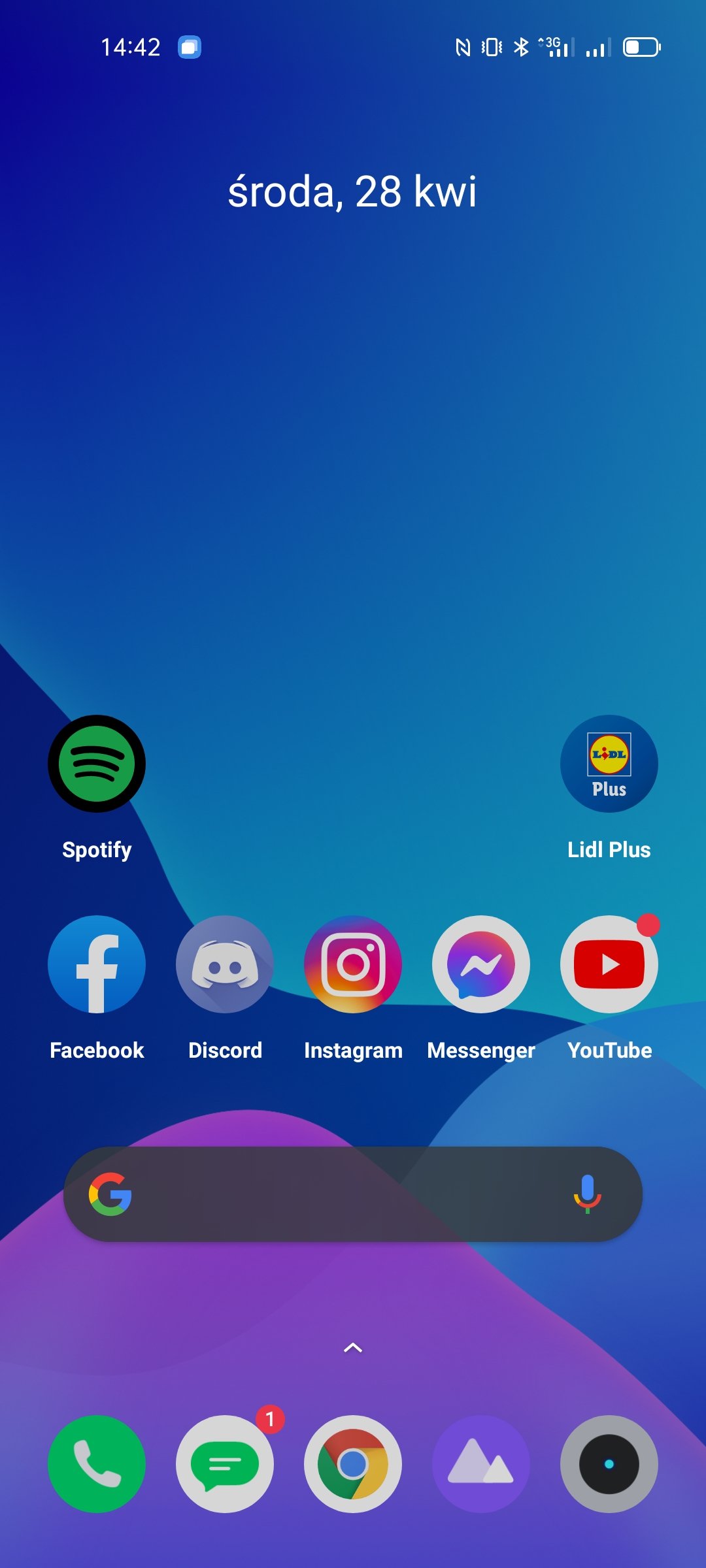Open Facebook
Screen dimensions: 706x1568
(97, 964)
